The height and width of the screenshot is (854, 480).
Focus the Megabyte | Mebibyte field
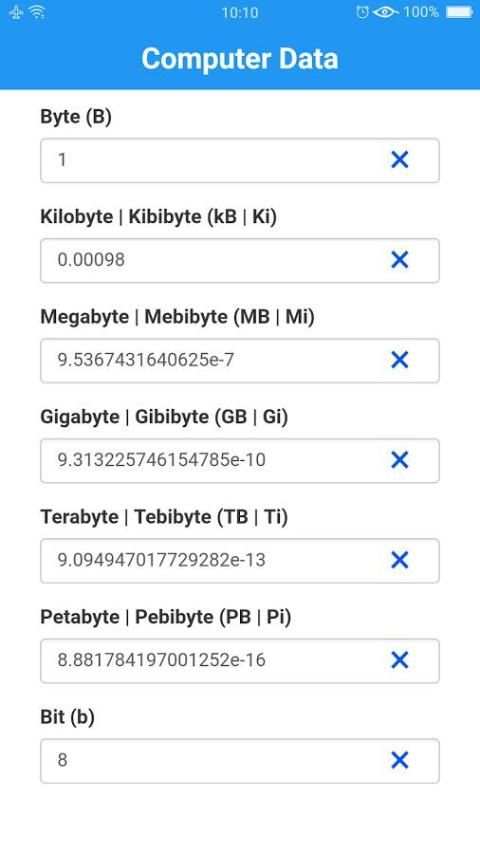240,361
